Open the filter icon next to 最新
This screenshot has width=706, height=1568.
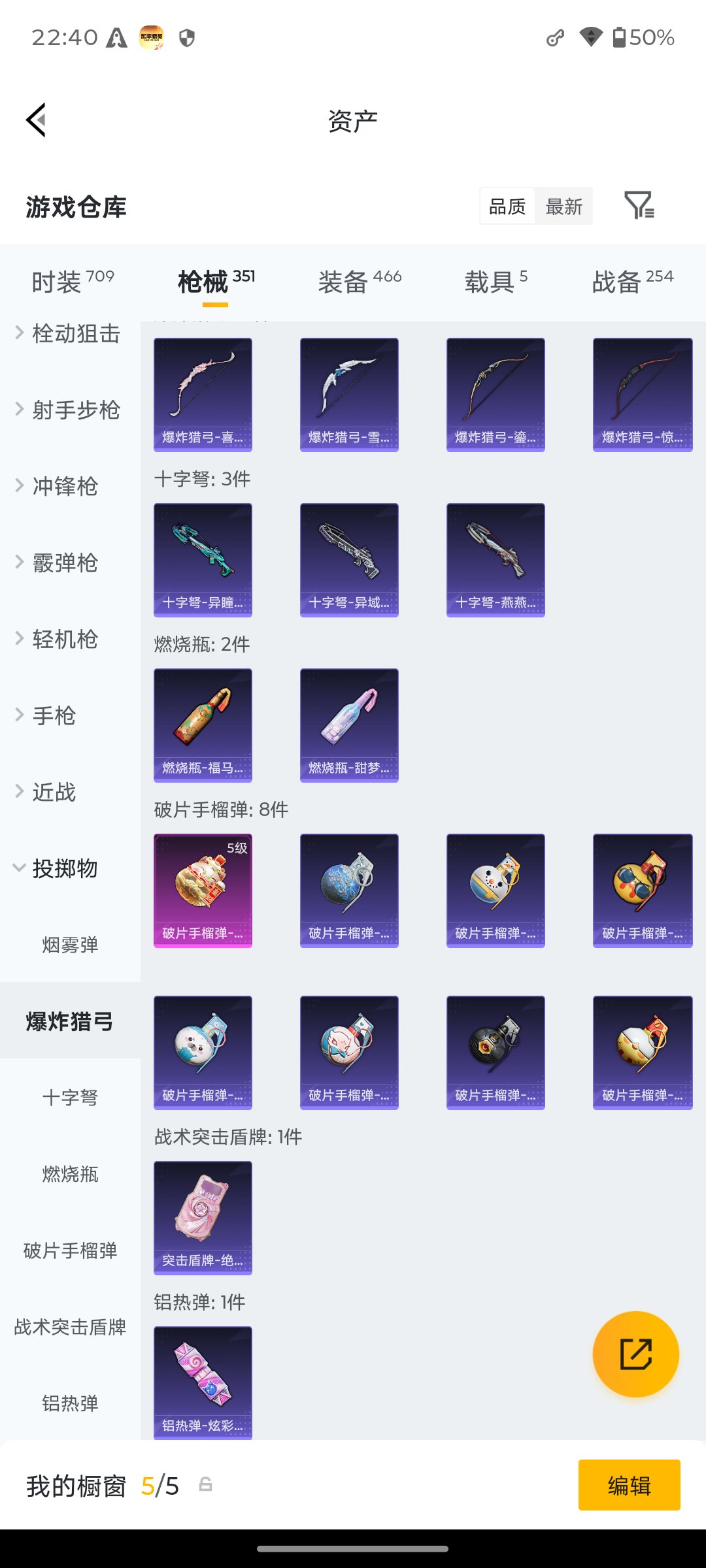coord(639,206)
